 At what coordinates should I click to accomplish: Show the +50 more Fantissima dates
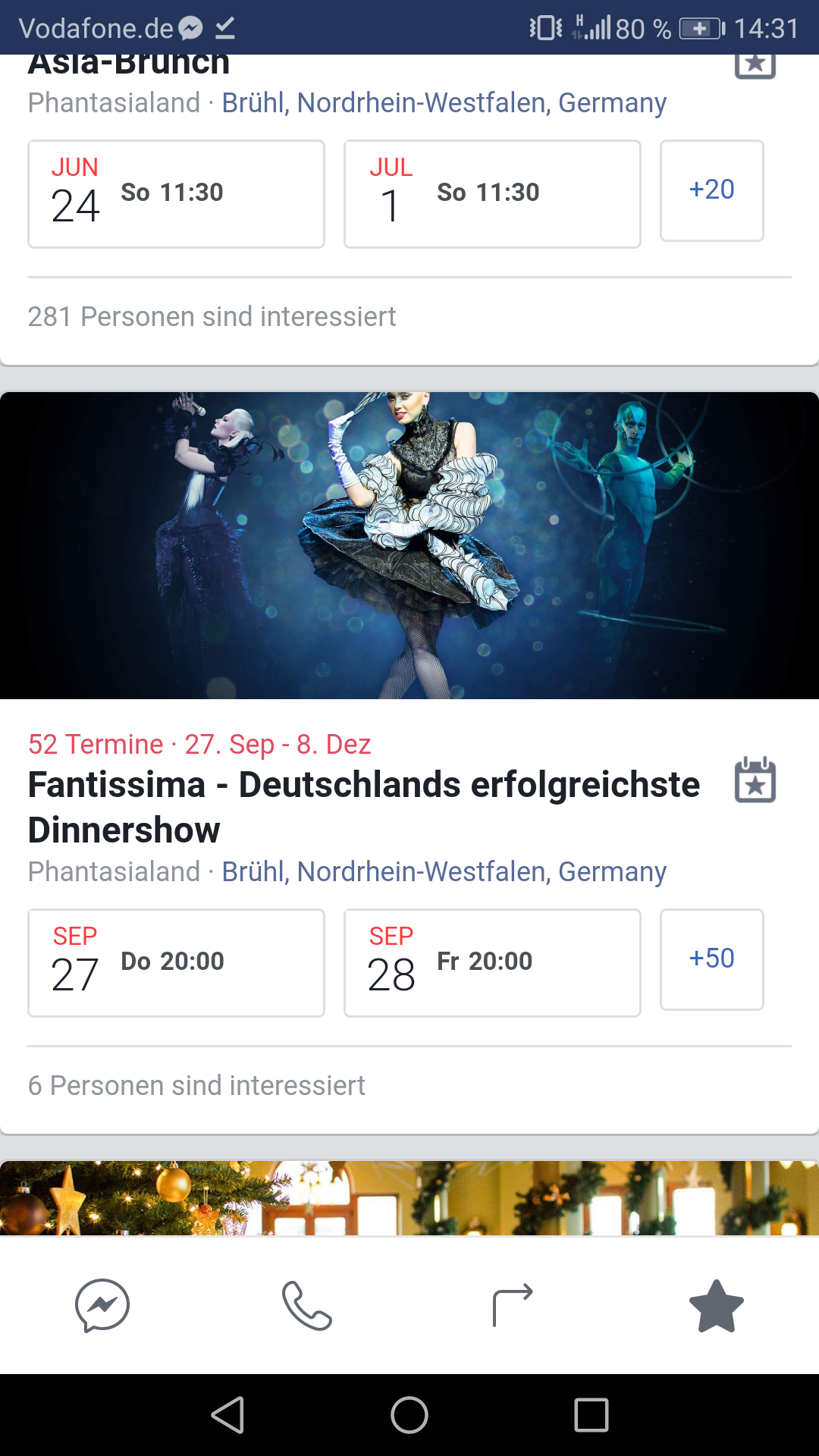[711, 959]
